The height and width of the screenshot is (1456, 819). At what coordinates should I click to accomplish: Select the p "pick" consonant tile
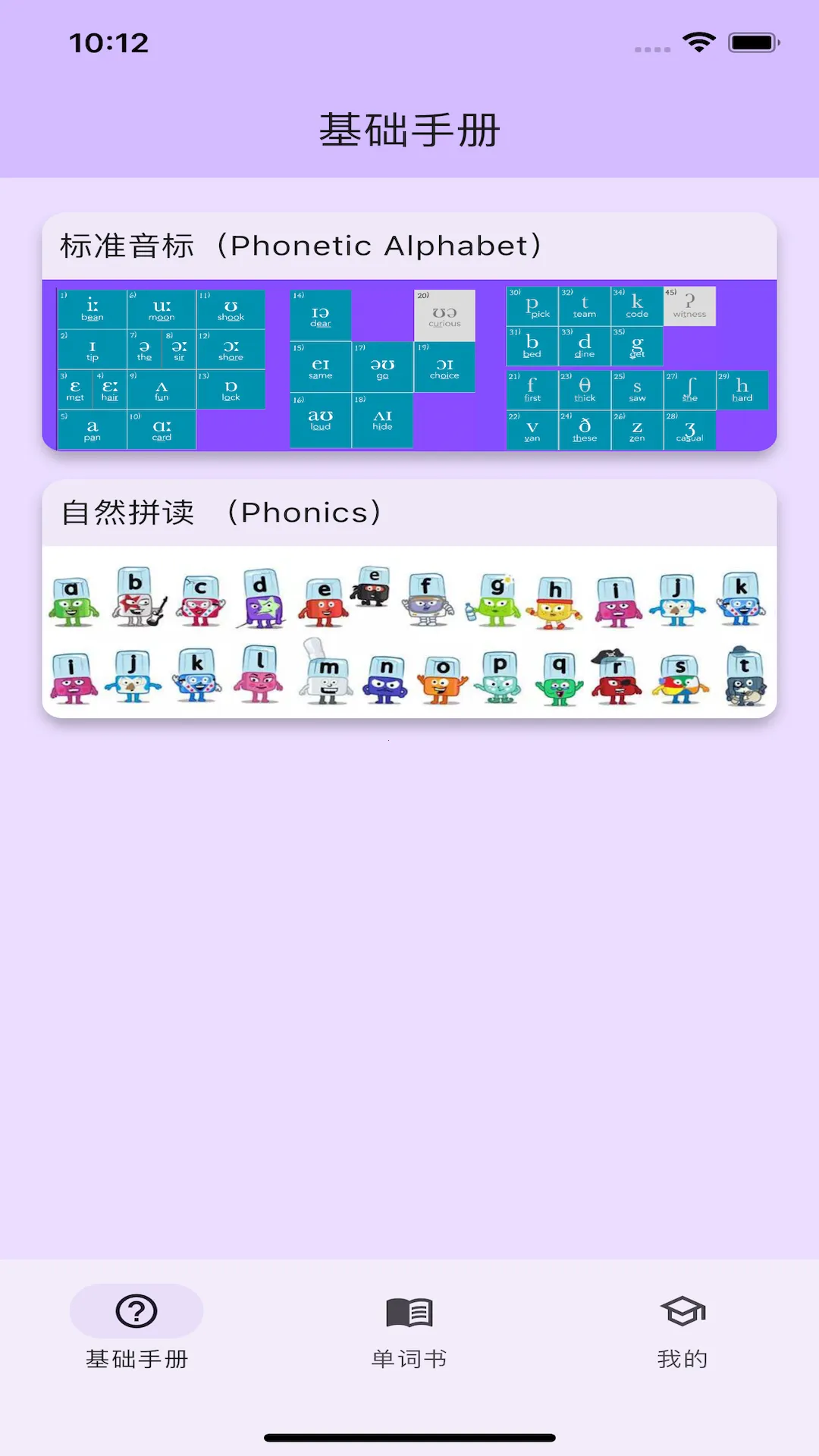(x=532, y=307)
